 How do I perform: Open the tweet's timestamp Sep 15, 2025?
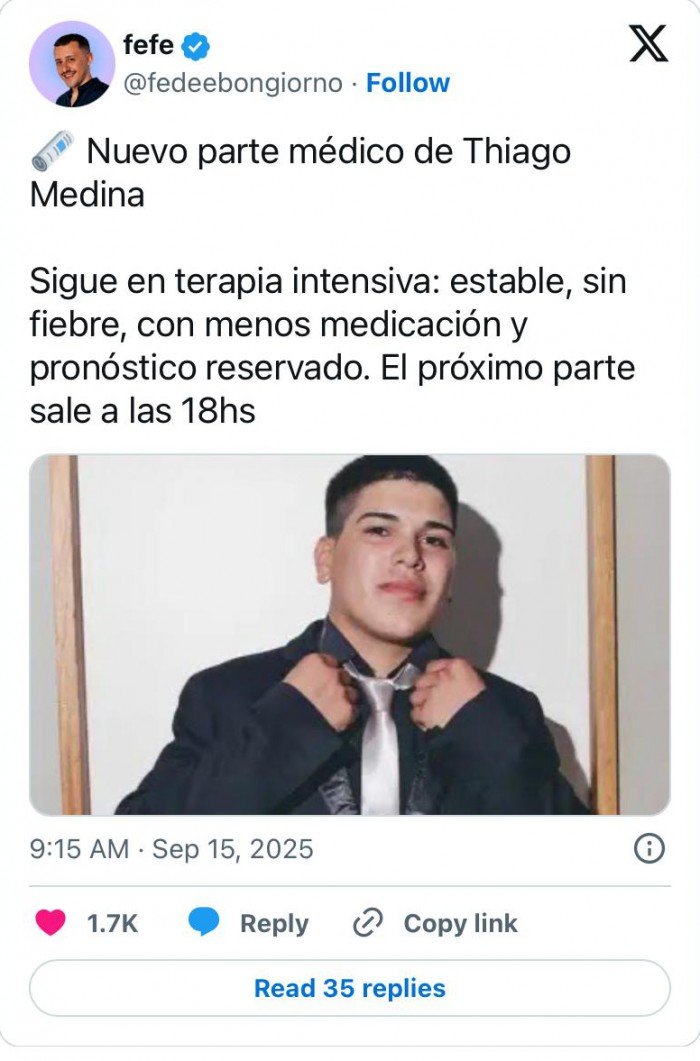(x=171, y=850)
